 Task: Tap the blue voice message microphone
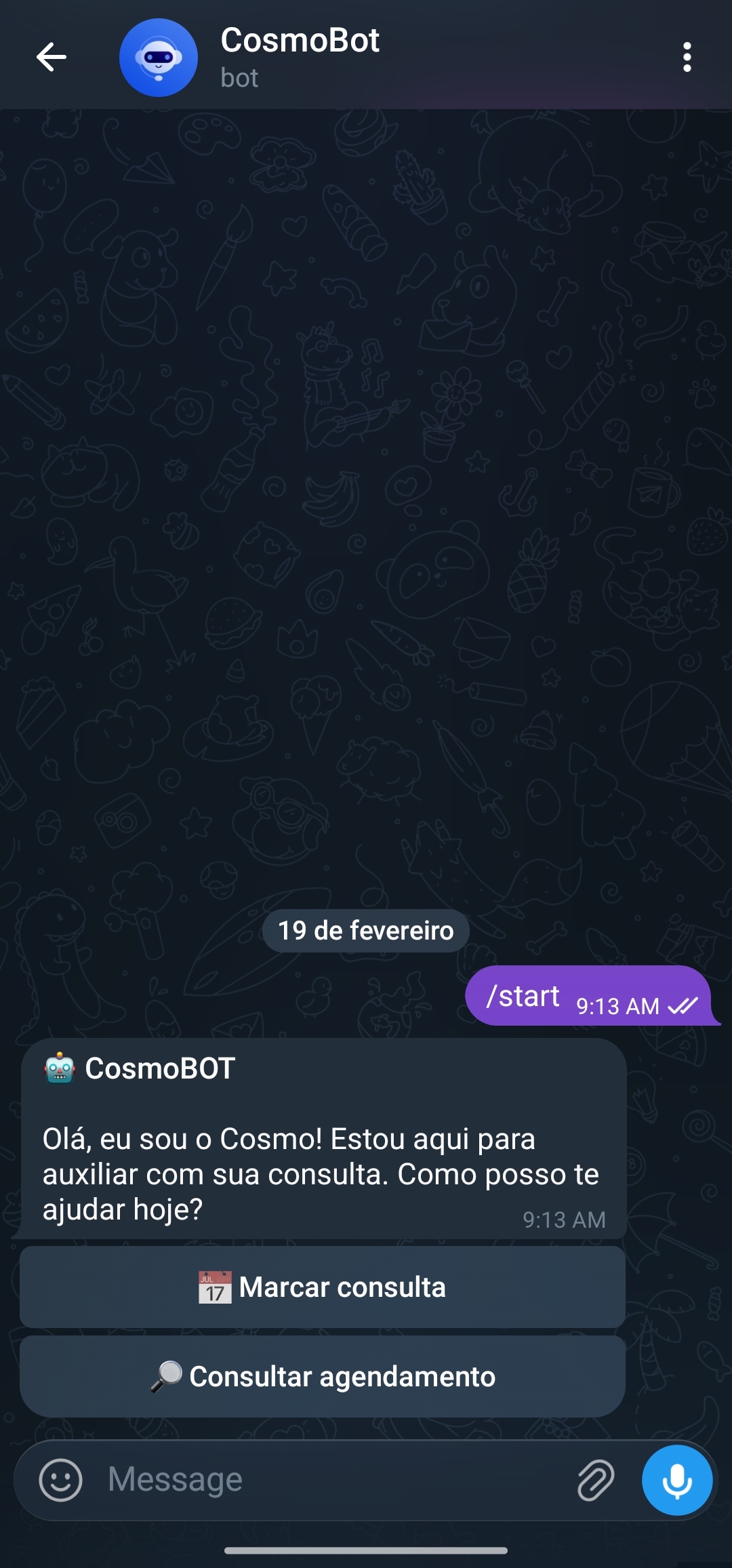[x=676, y=1479]
